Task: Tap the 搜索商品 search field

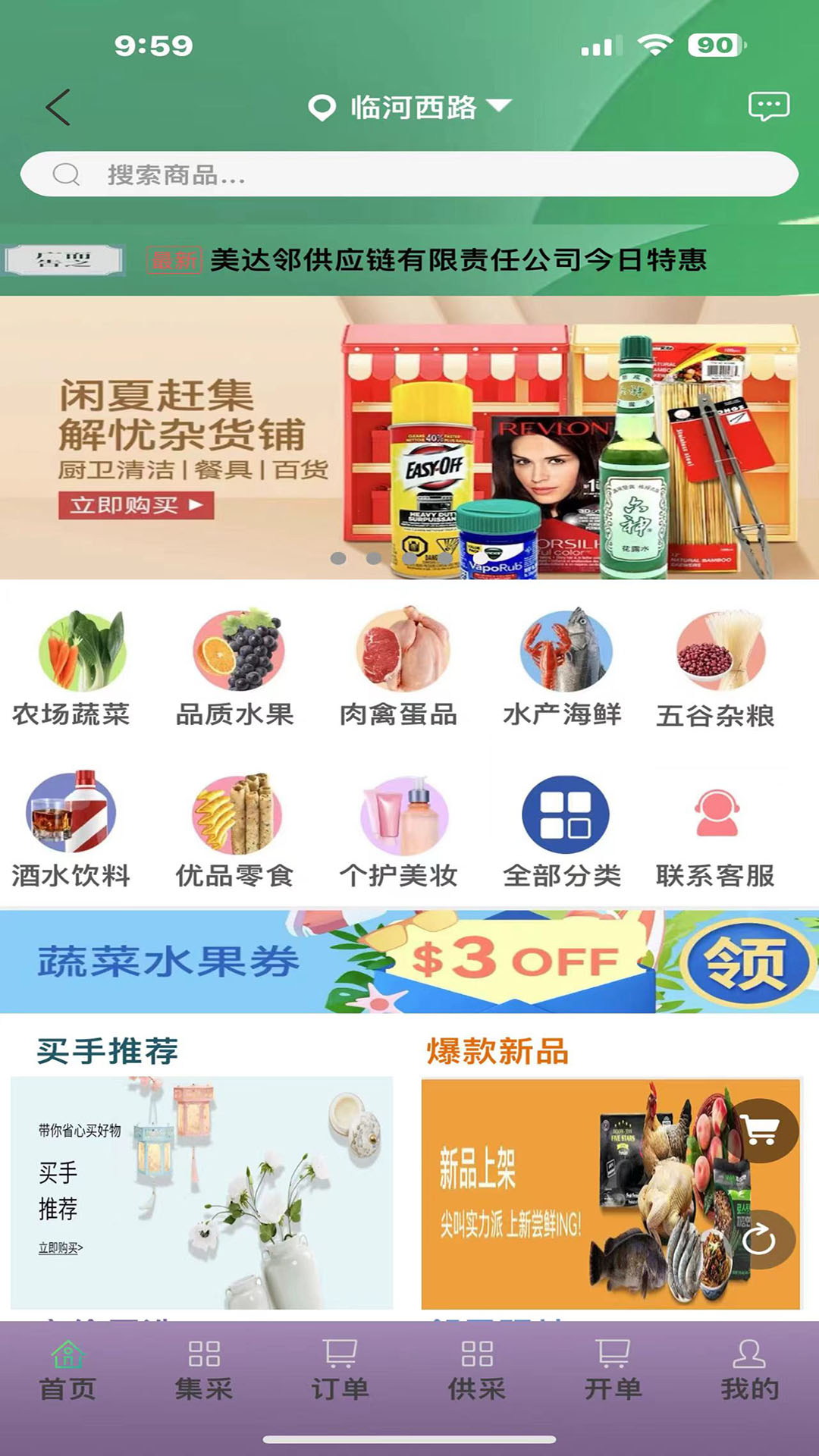Action: [409, 174]
